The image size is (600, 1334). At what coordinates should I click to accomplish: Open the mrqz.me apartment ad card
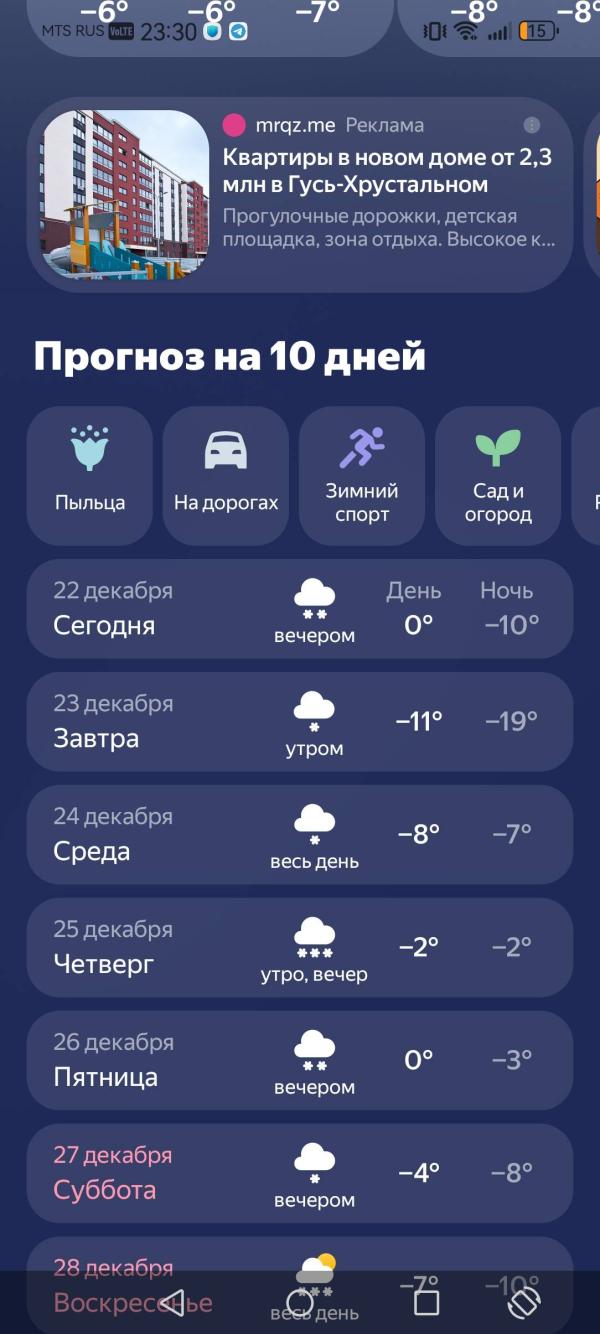tap(300, 195)
